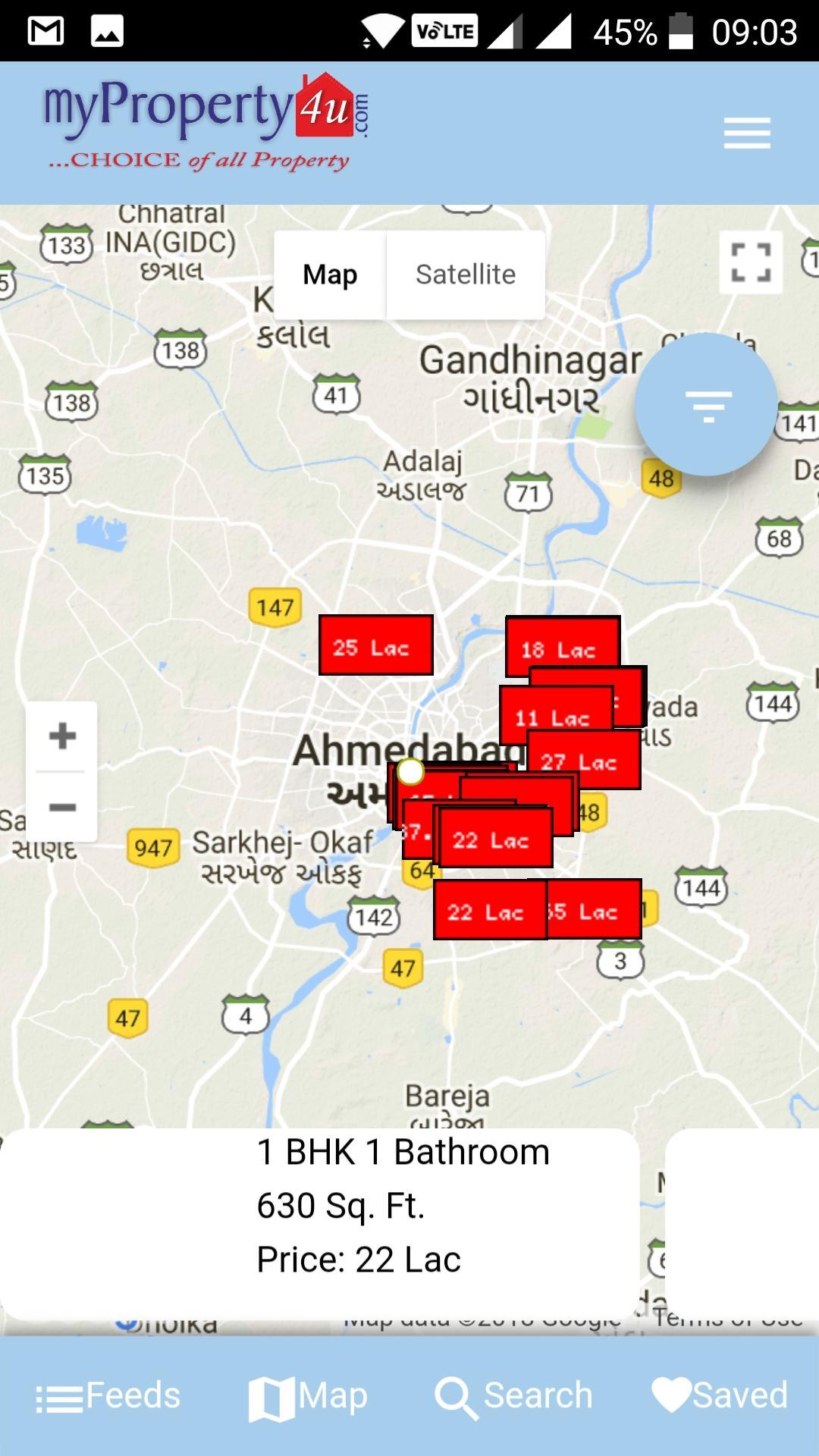Switch to the Map tab in bottom bar
The height and width of the screenshot is (1456, 819).
pos(309,1395)
